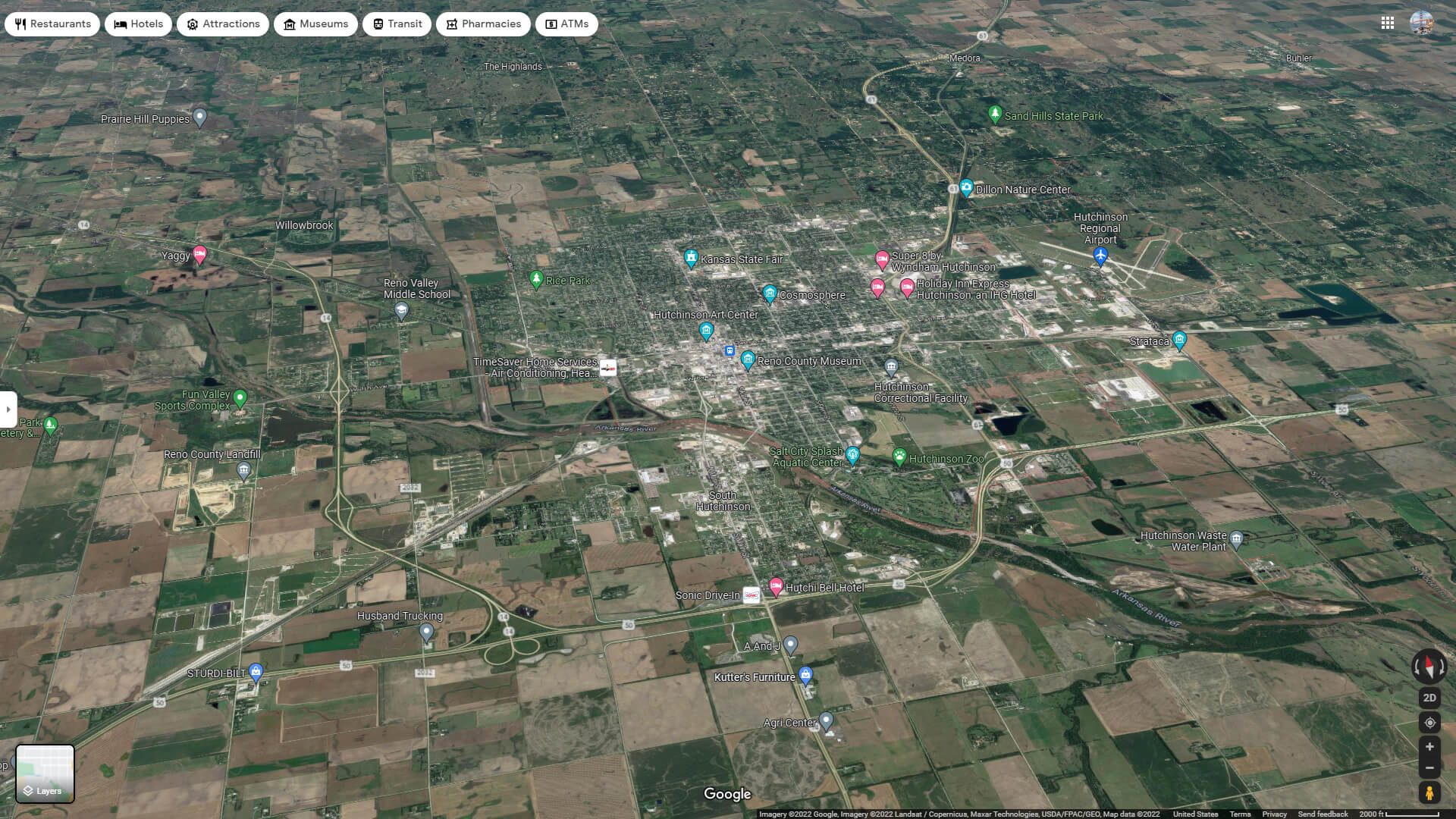Open the Layers map switcher
The width and height of the screenshot is (1456, 819).
tap(45, 773)
